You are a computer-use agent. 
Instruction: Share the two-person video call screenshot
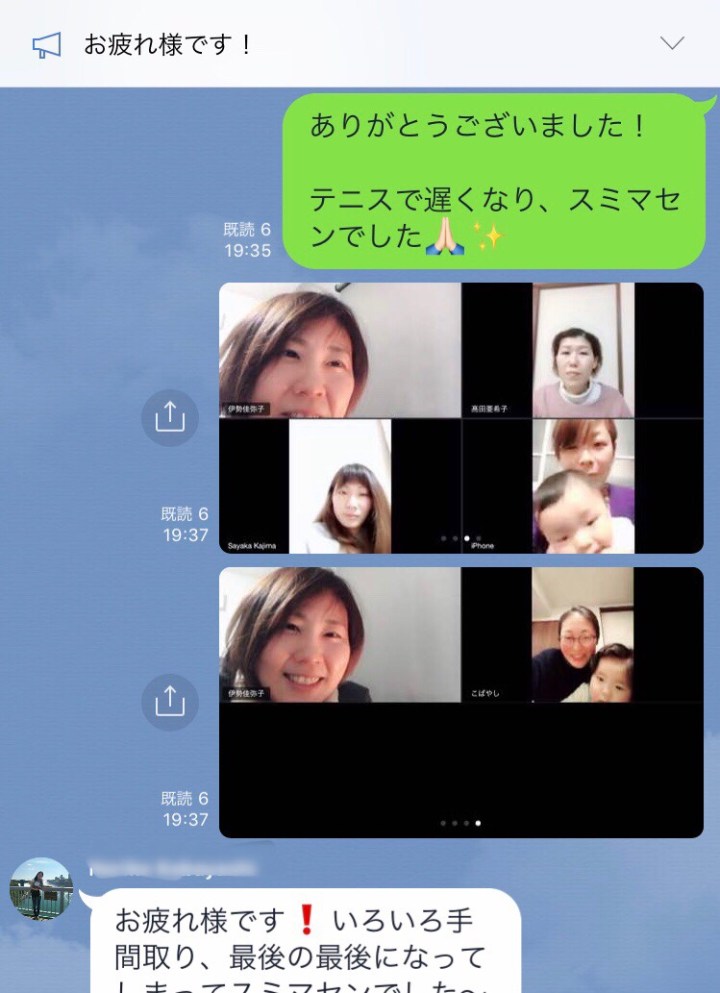coord(170,702)
